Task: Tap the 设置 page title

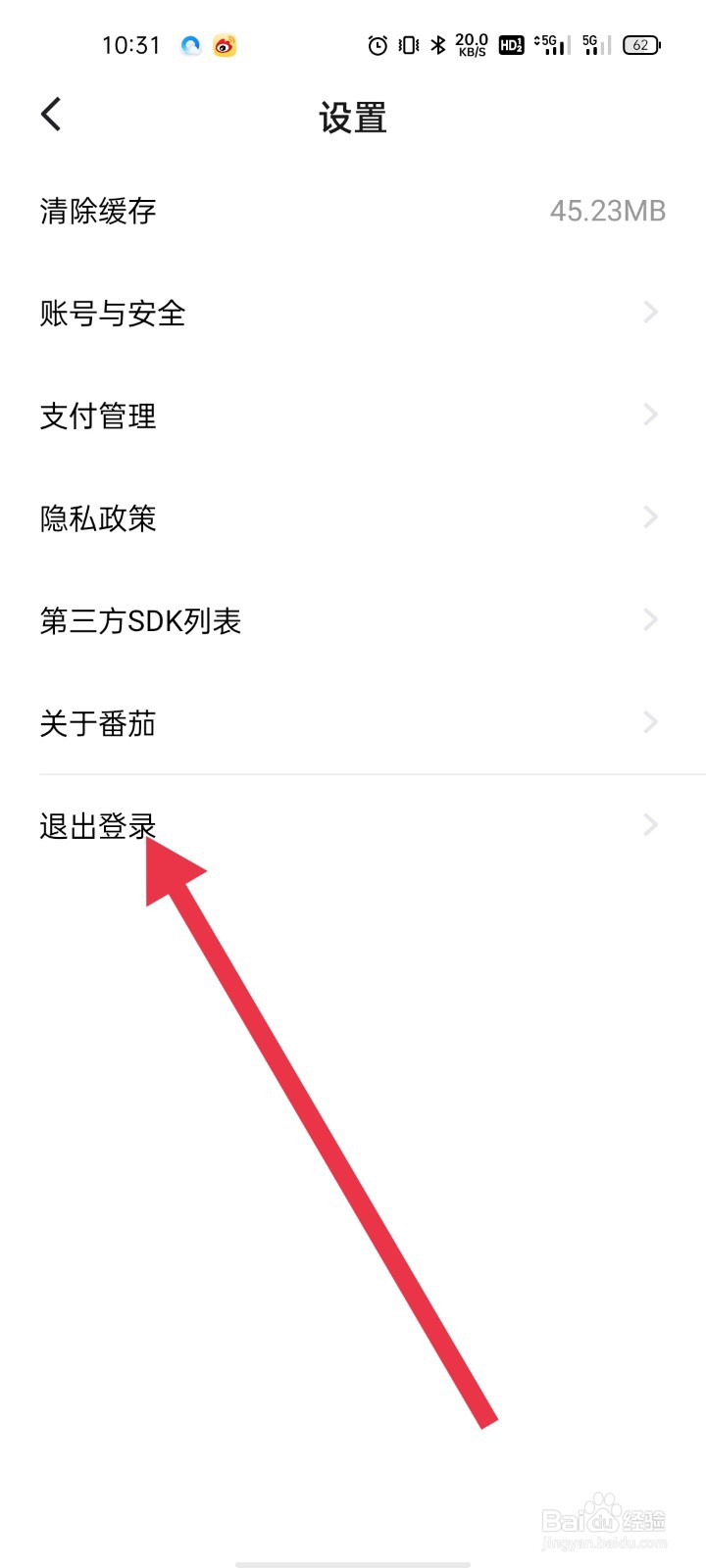Action: point(353,117)
